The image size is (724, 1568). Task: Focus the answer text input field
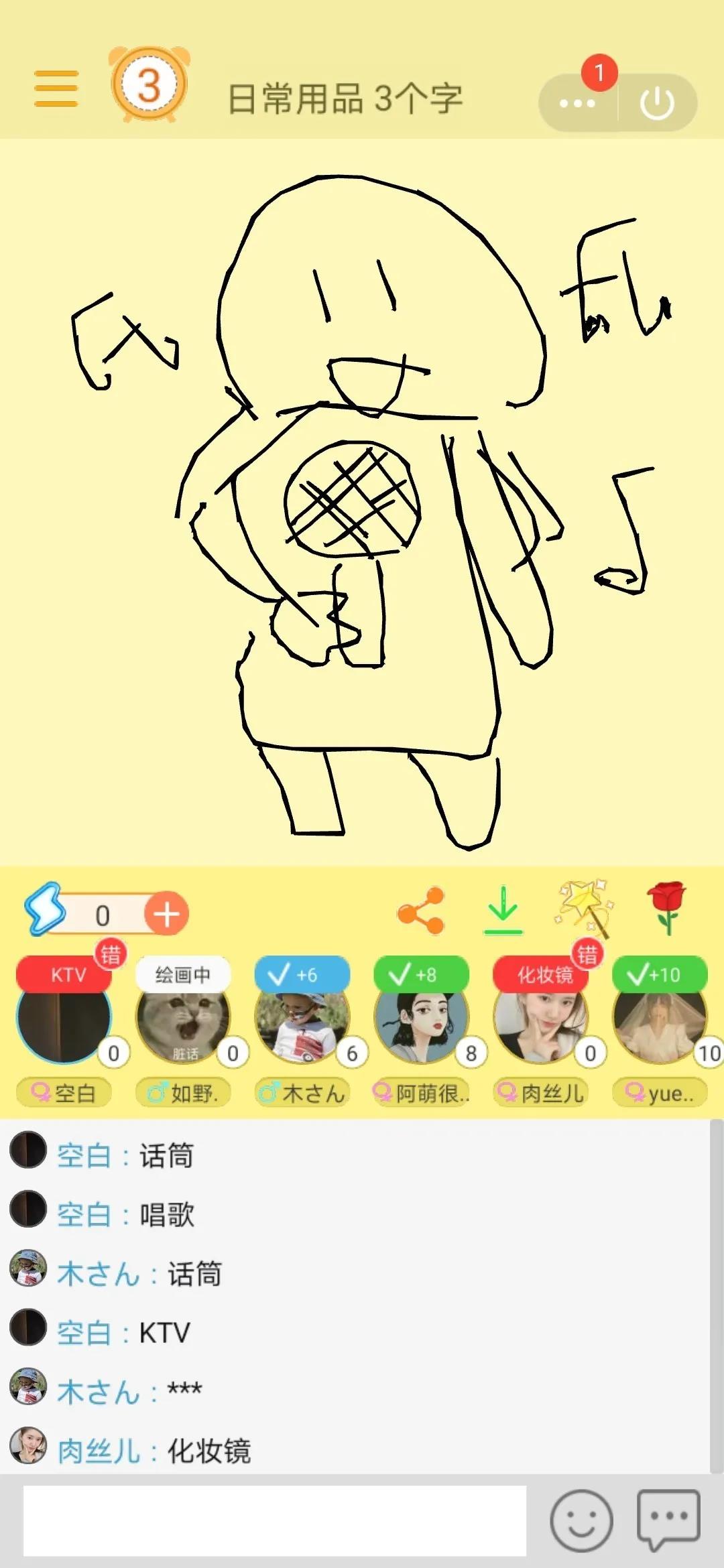(275, 1520)
